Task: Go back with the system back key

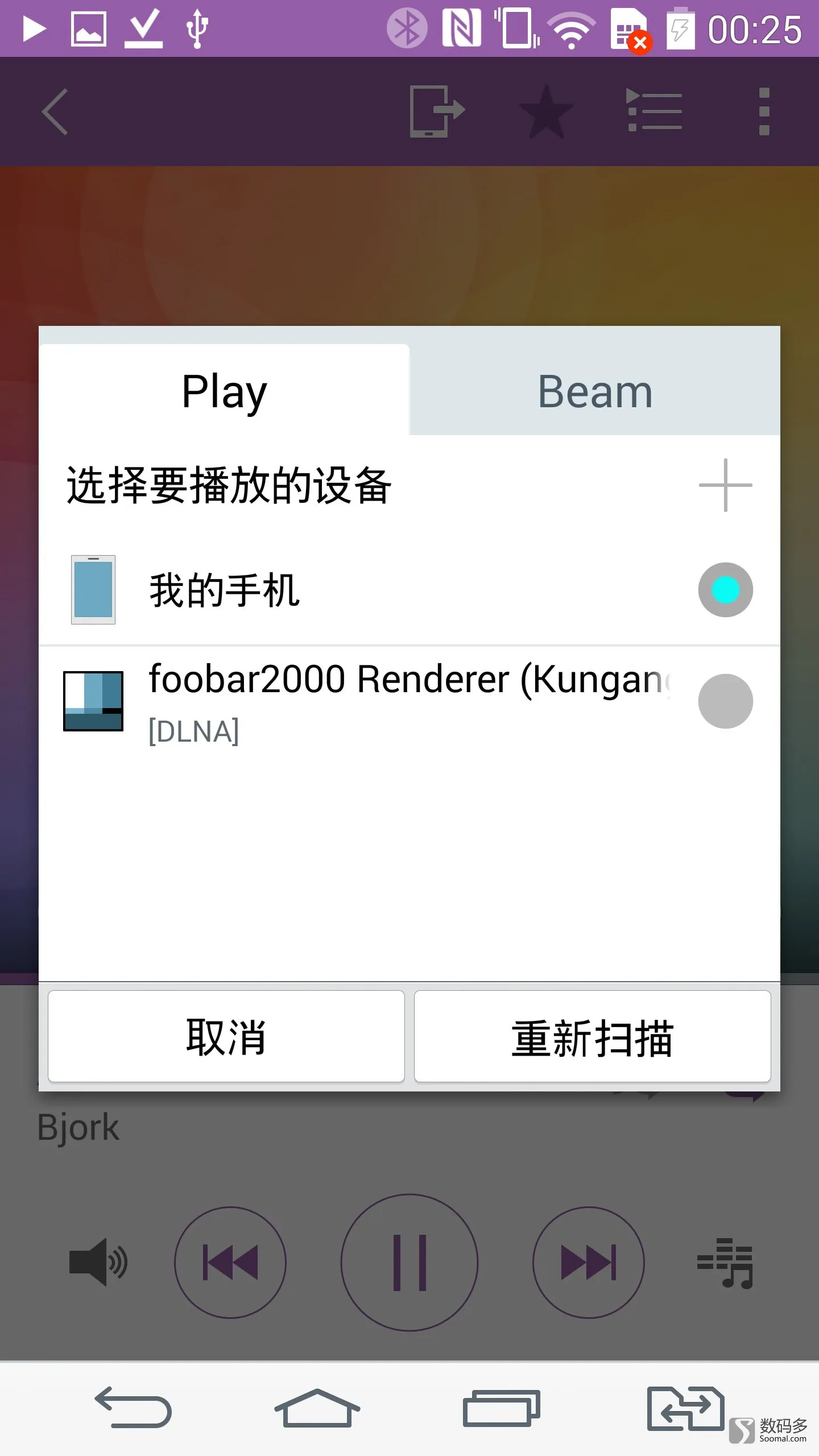Action: pyautogui.click(x=133, y=1408)
